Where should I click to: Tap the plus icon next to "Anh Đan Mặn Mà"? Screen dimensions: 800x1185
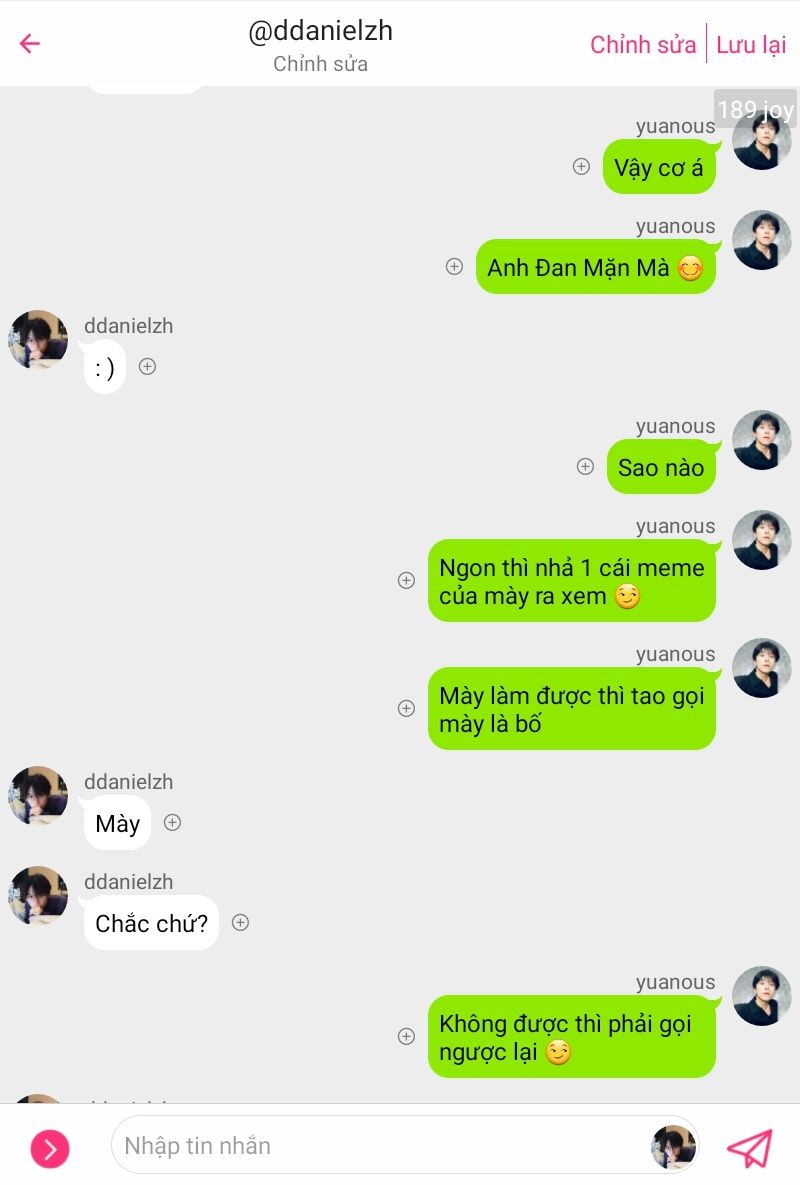(x=454, y=266)
